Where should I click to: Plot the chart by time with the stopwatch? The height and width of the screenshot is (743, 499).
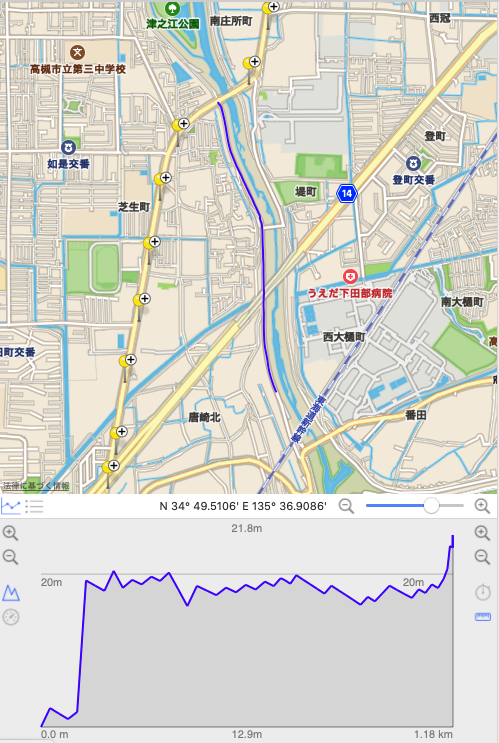482,591
